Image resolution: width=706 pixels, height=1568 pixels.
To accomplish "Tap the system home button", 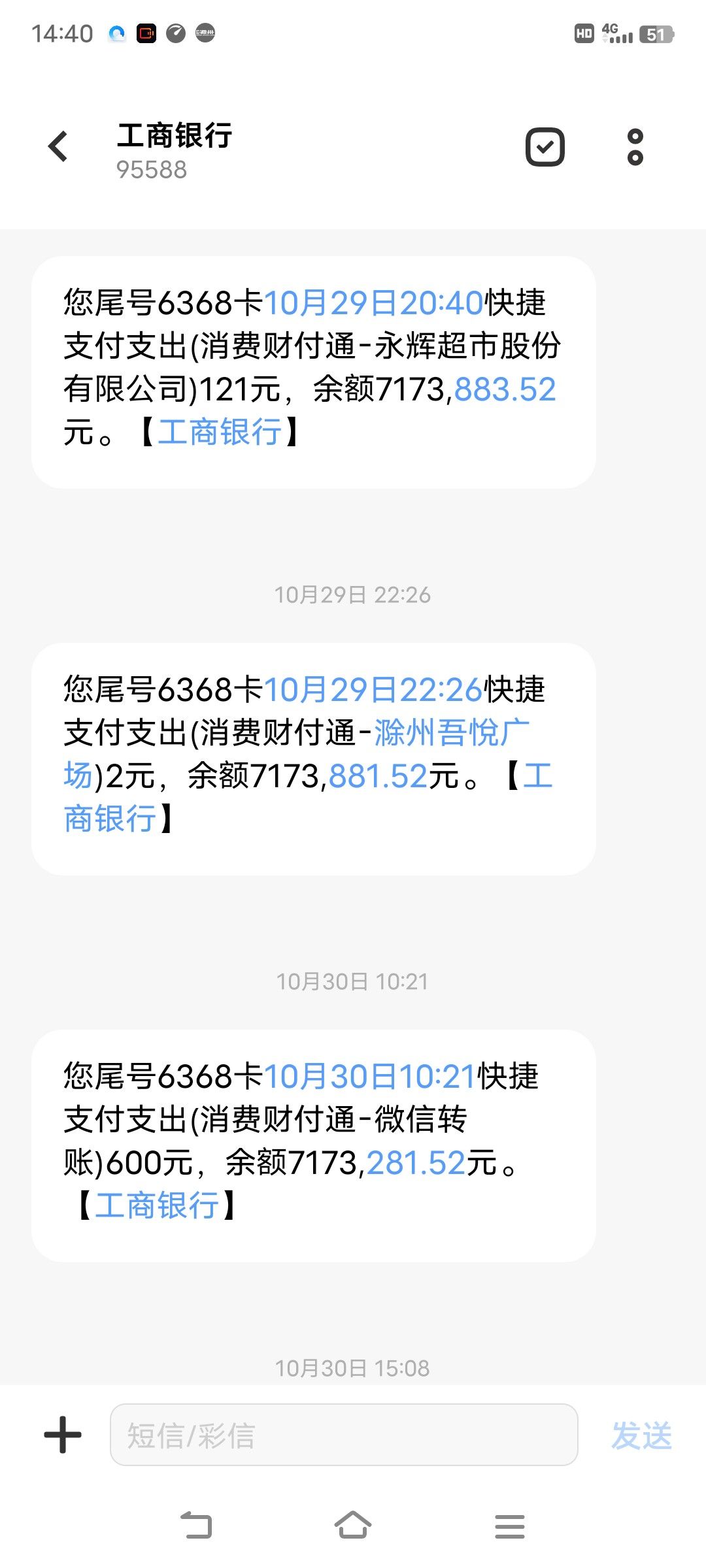I will [353, 1526].
